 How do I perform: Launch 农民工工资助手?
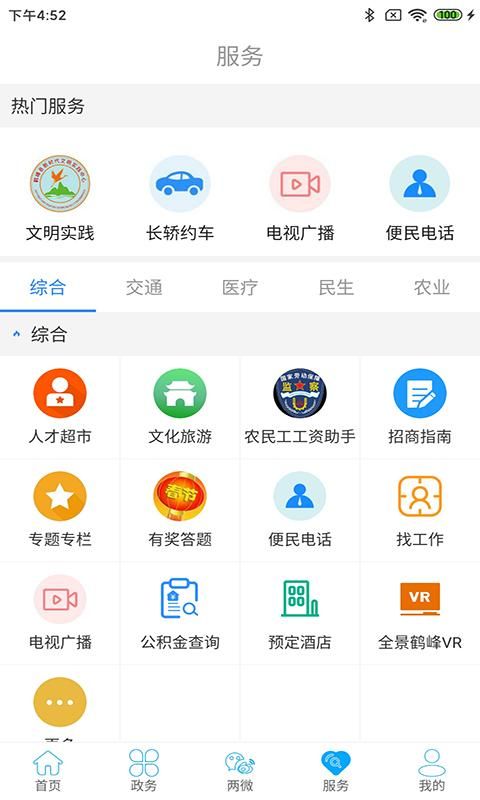point(300,408)
